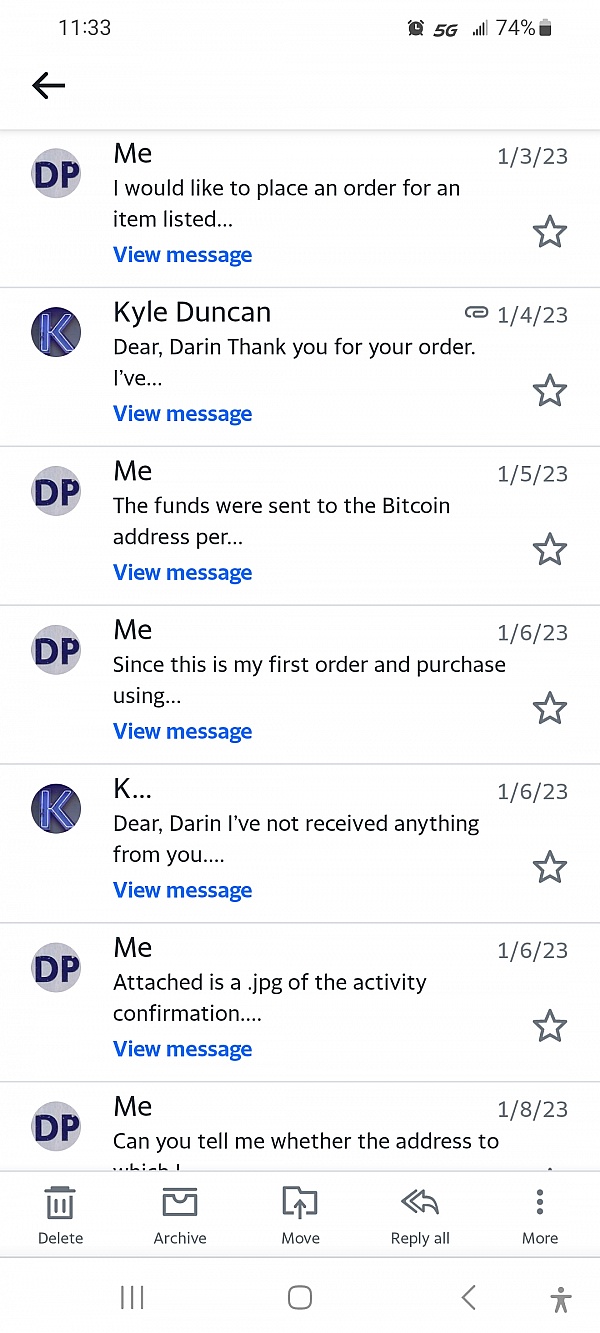The width and height of the screenshot is (600, 1333).
Task: Go back with the top-left arrow
Action: tap(48, 86)
